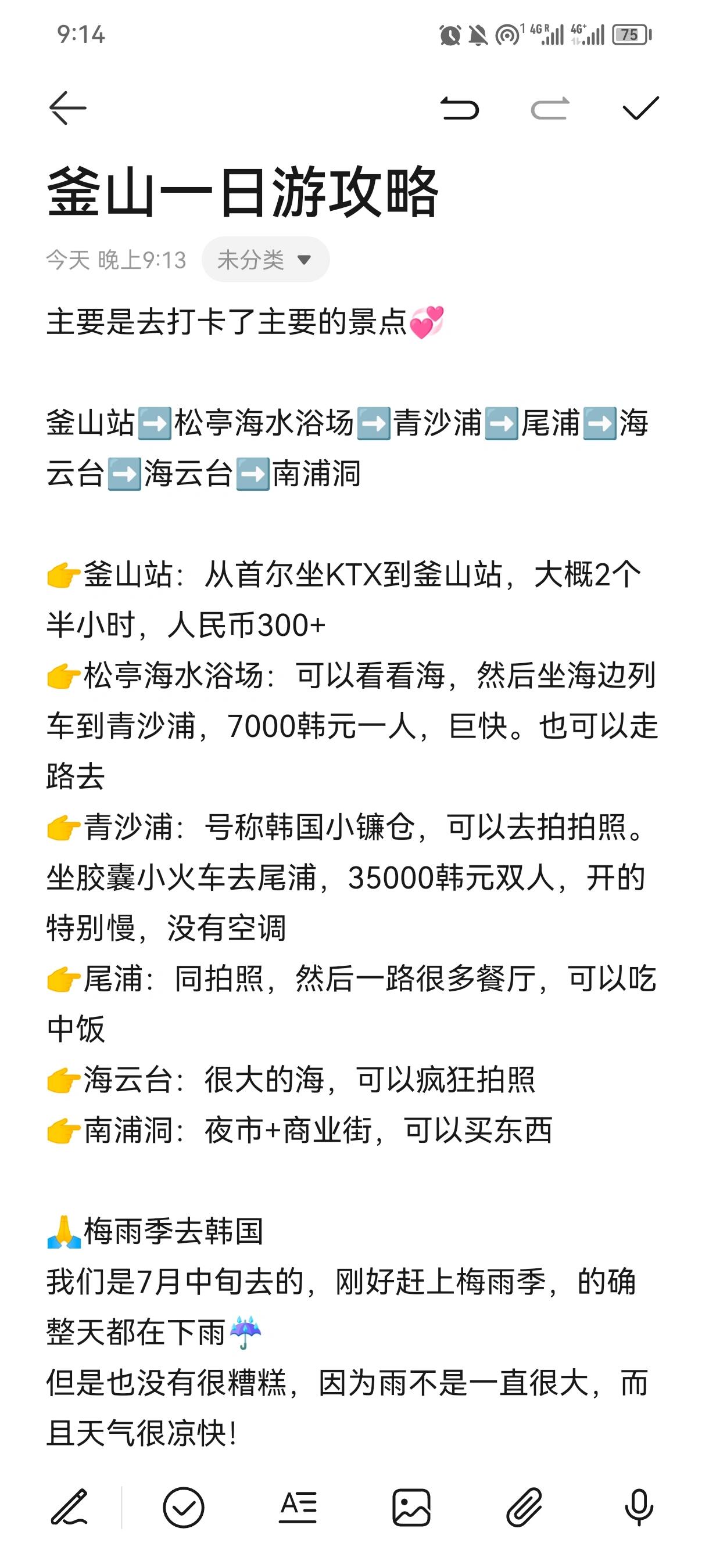The width and height of the screenshot is (709, 1568).
Task: Save the note with the checkmark
Action: [641, 109]
